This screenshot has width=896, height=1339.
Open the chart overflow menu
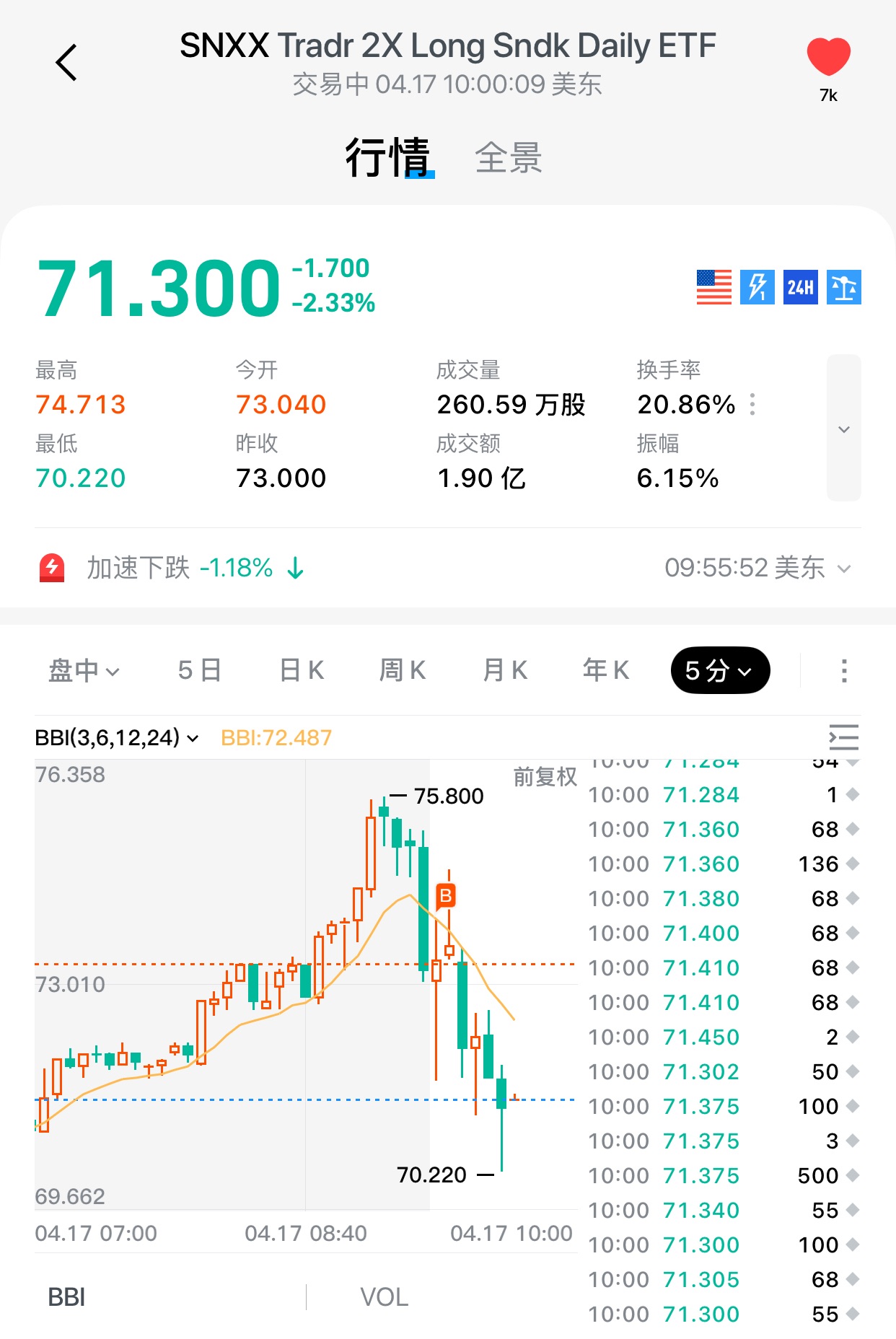(x=843, y=671)
